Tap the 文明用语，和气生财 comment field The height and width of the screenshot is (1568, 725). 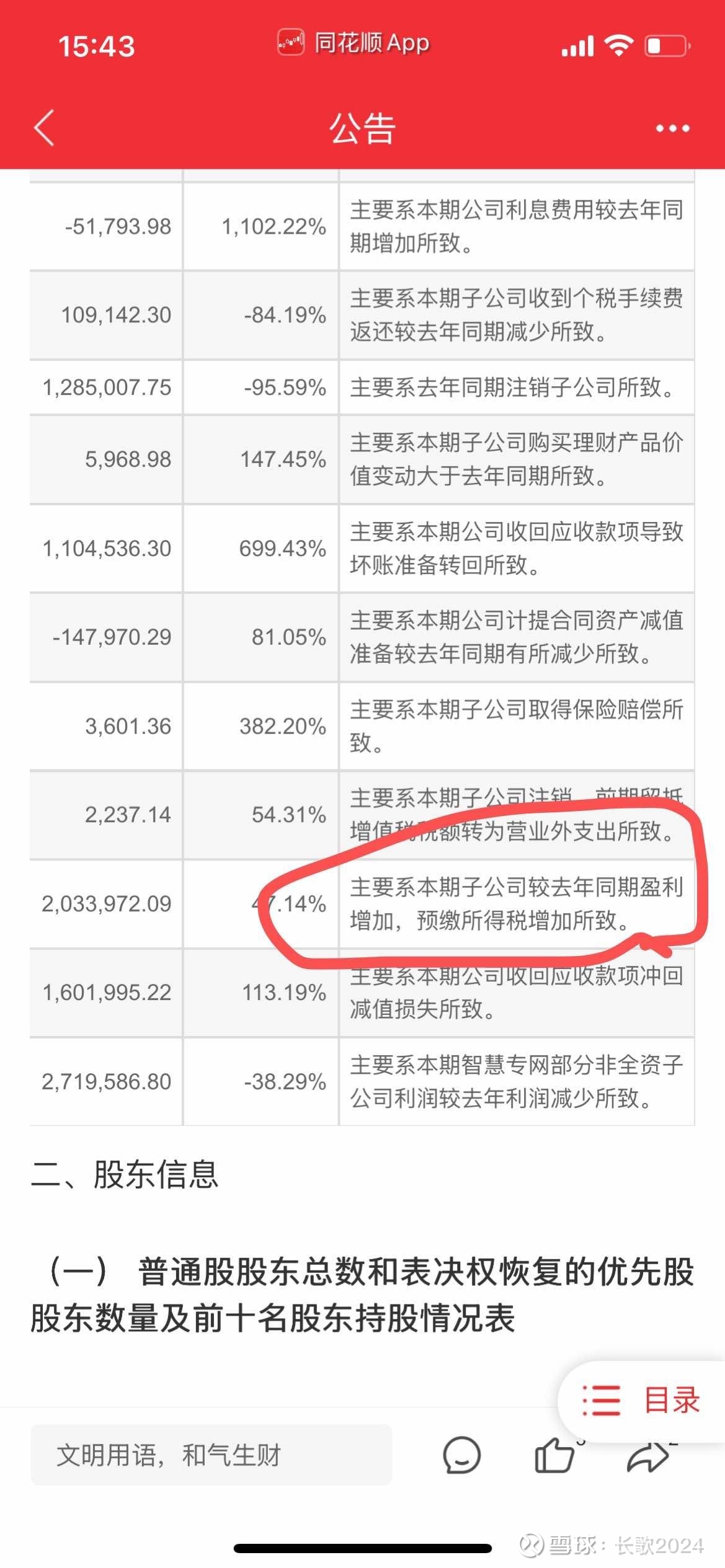(211, 1454)
